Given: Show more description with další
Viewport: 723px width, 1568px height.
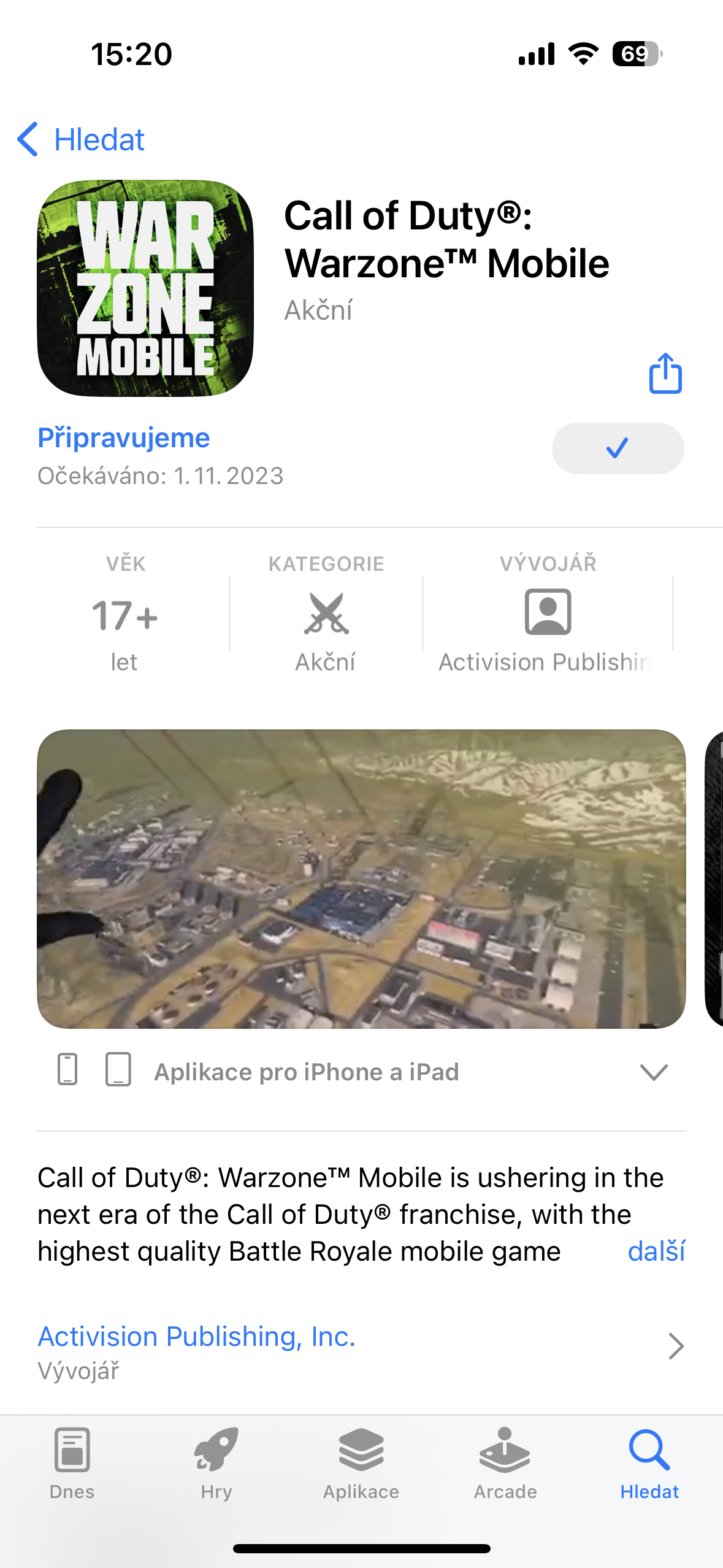Looking at the screenshot, I should click(656, 1251).
